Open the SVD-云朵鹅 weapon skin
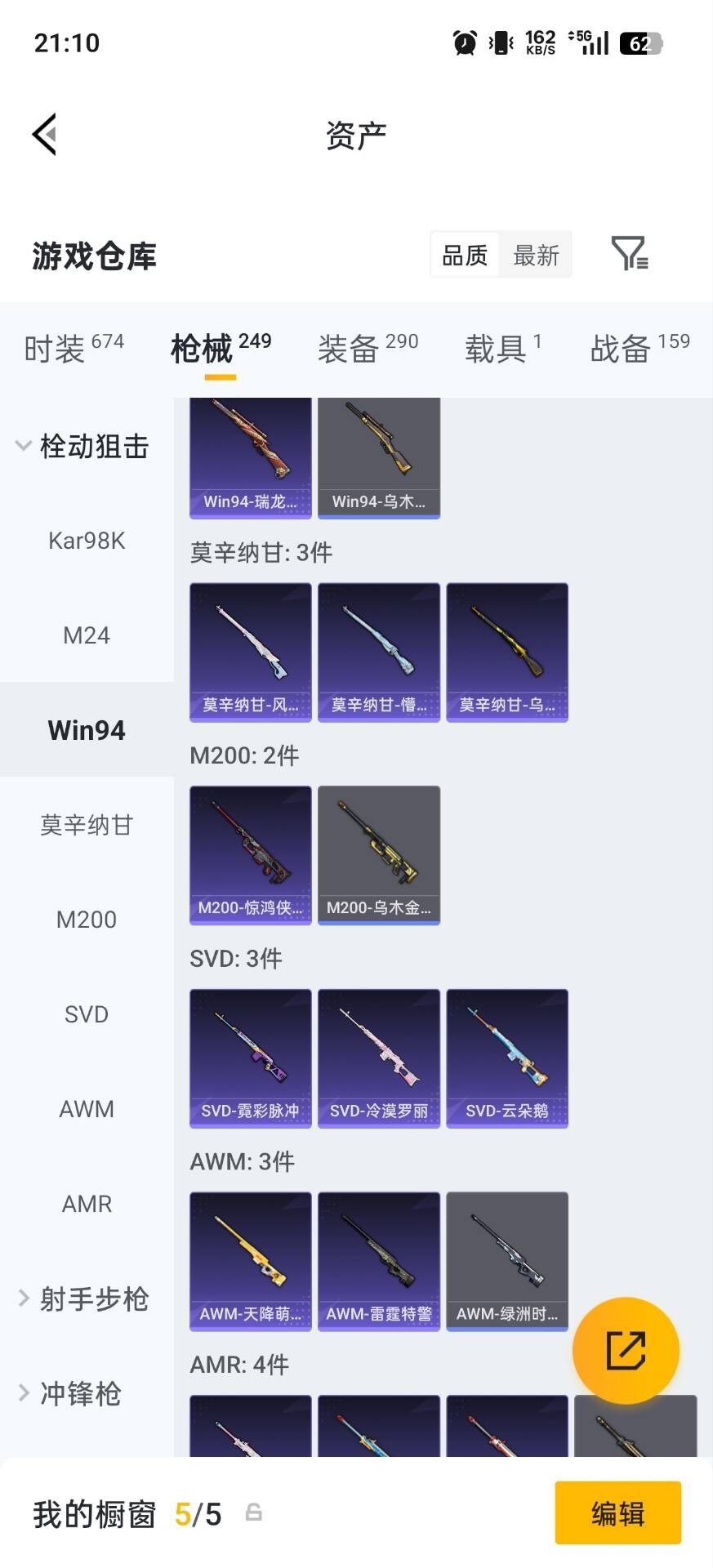Viewport: 713px width, 1568px height. [507, 1058]
